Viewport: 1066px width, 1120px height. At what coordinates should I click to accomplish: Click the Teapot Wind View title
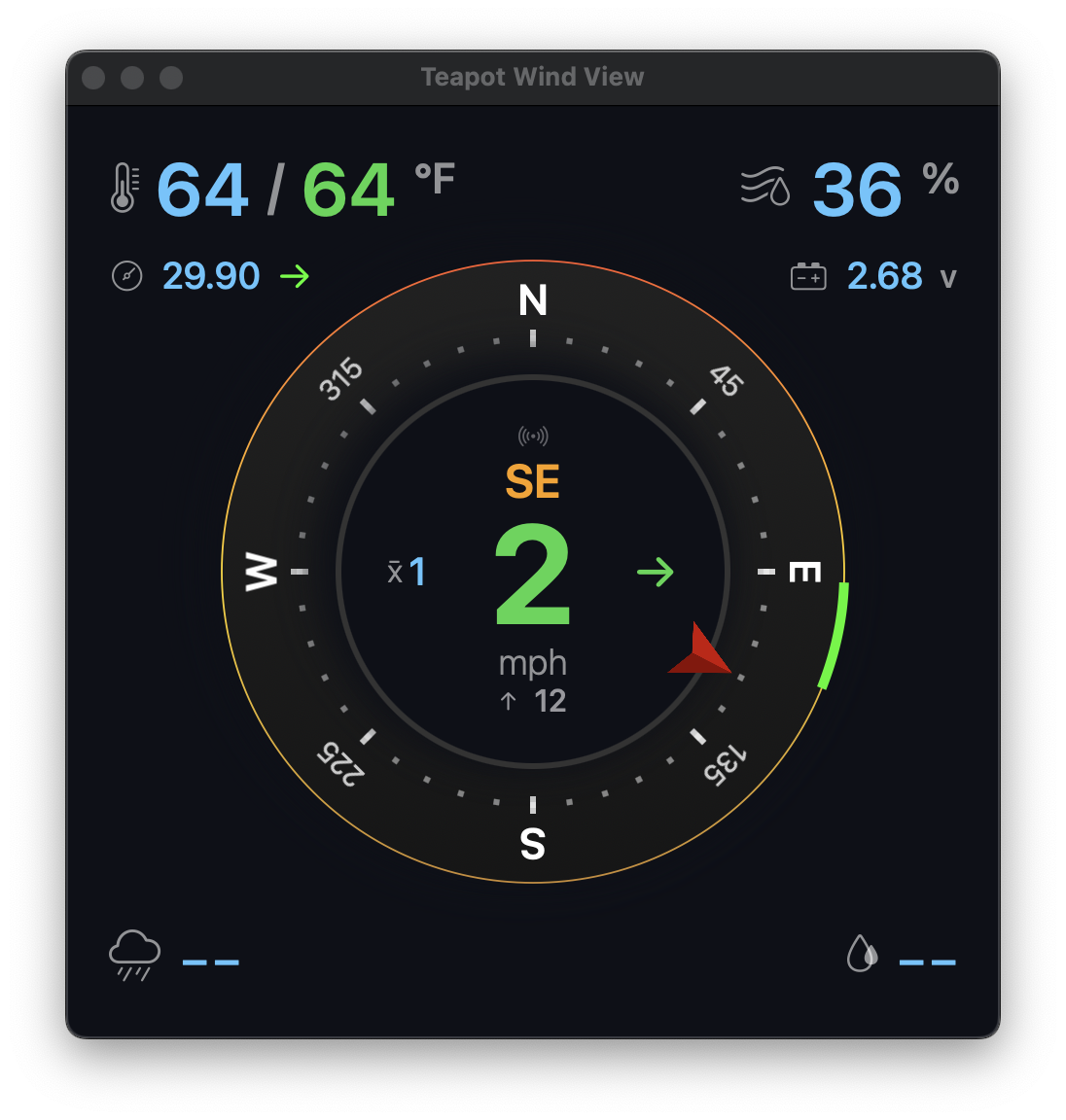(x=532, y=77)
